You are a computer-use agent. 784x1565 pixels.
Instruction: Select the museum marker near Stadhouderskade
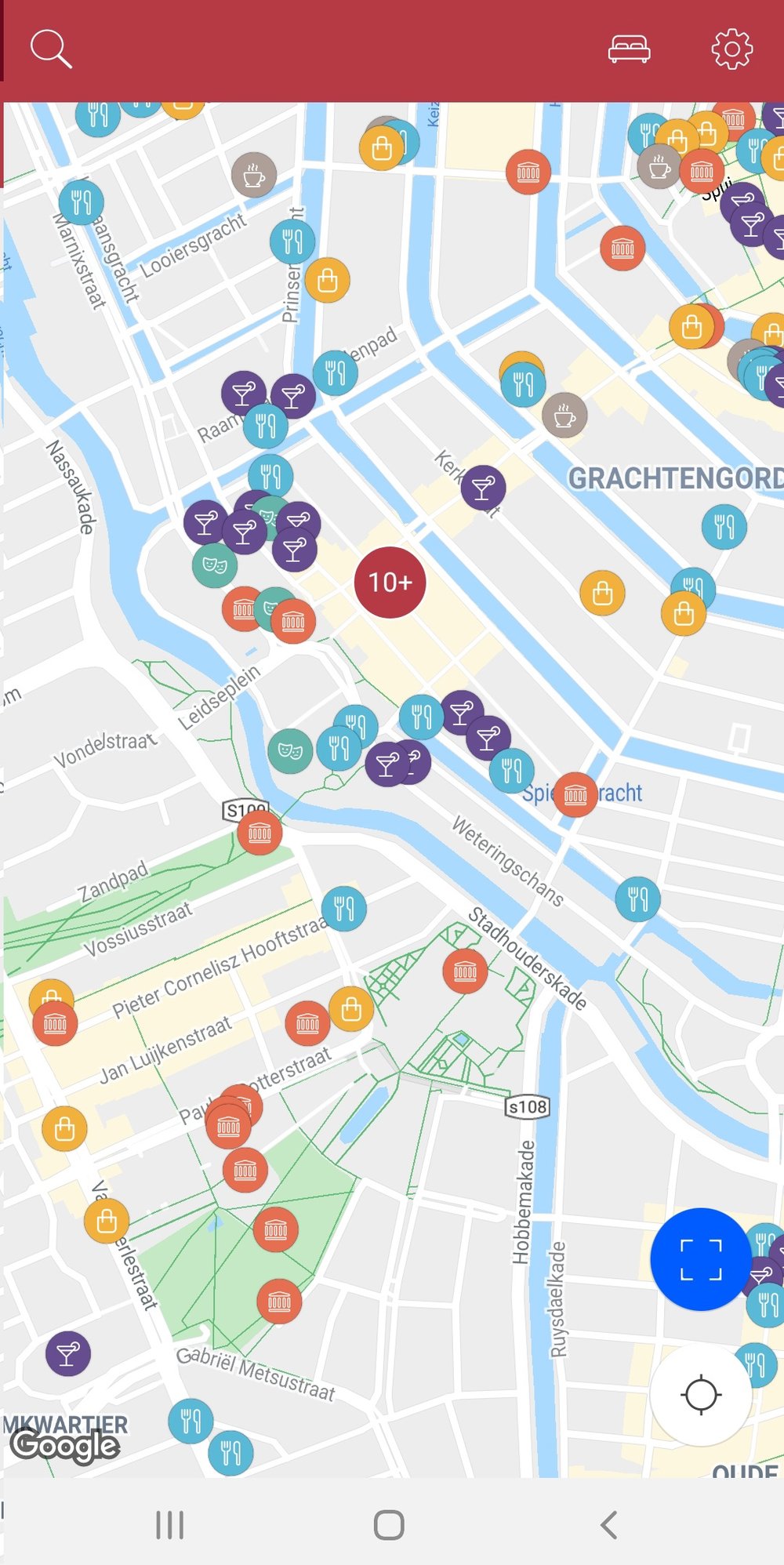coord(465,971)
